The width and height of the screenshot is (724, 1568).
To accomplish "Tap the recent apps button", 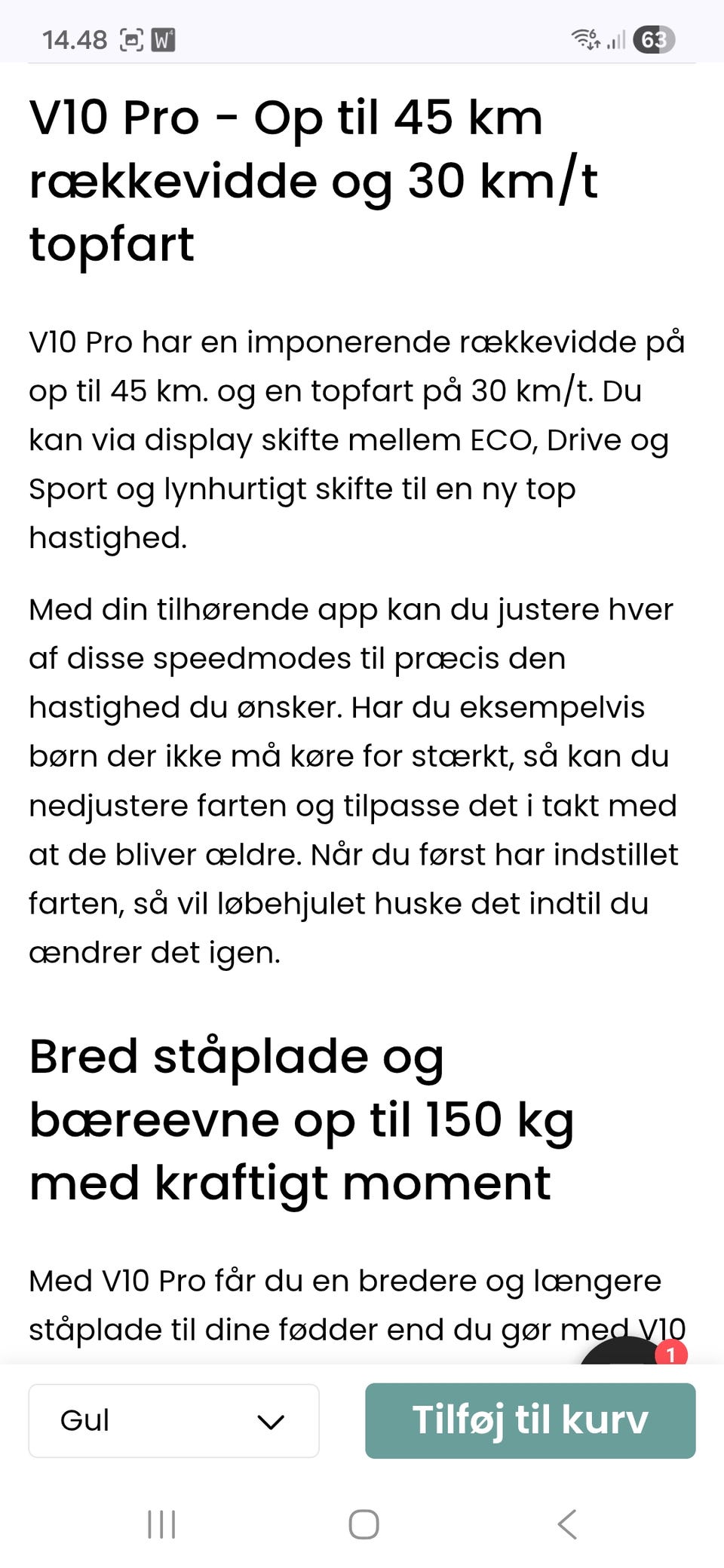I will (x=162, y=1524).
